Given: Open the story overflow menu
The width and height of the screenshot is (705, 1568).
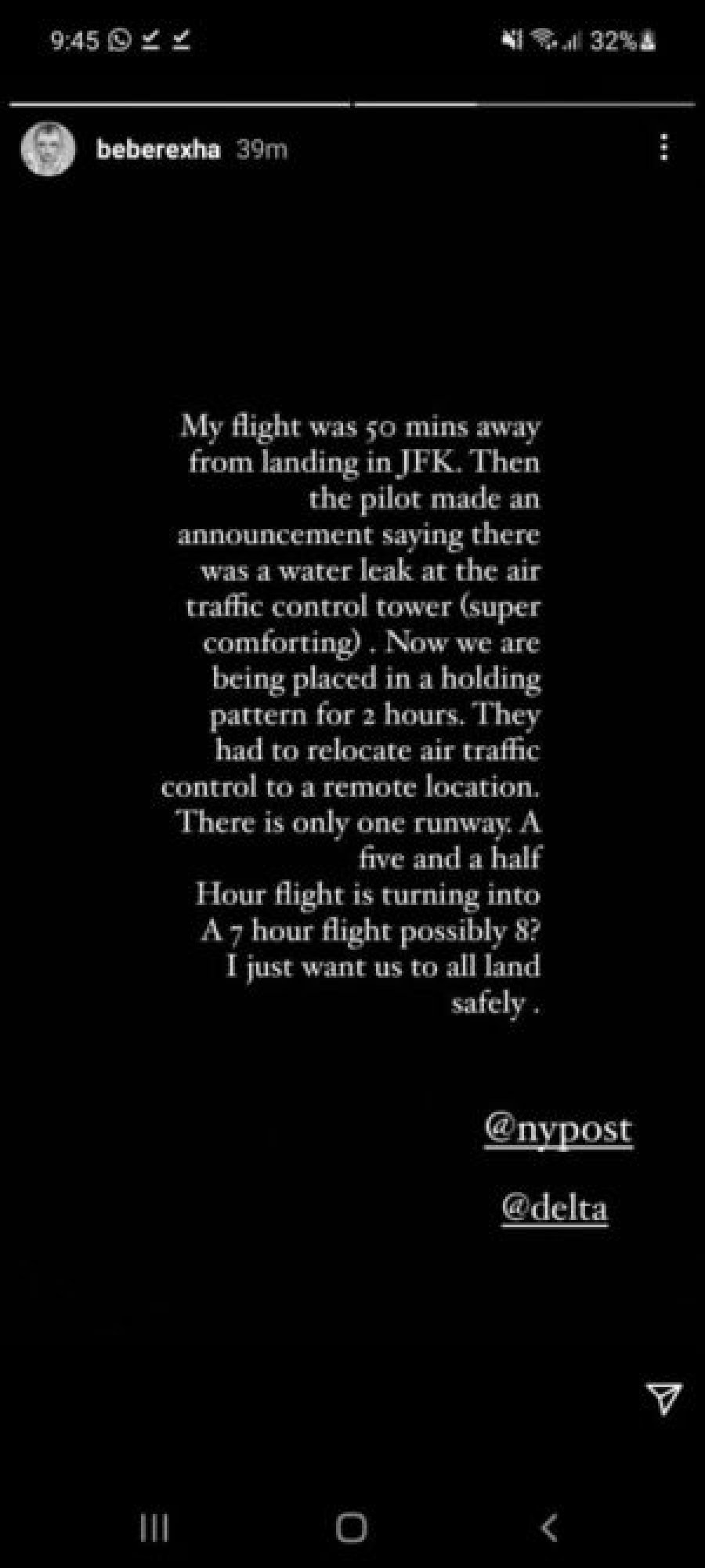Looking at the screenshot, I should (663, 147).
